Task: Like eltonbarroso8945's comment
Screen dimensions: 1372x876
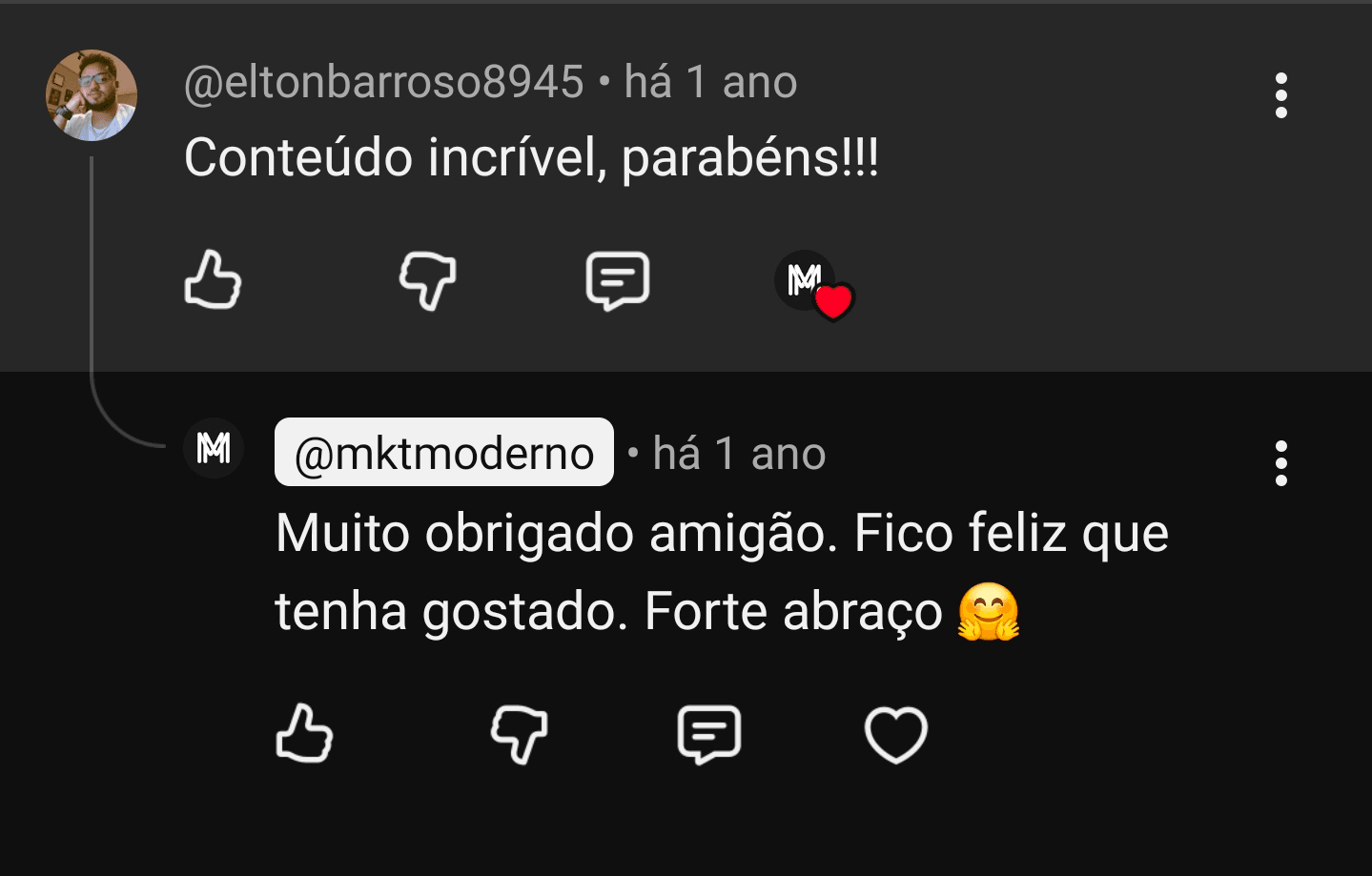Action: tap(213, 280)
